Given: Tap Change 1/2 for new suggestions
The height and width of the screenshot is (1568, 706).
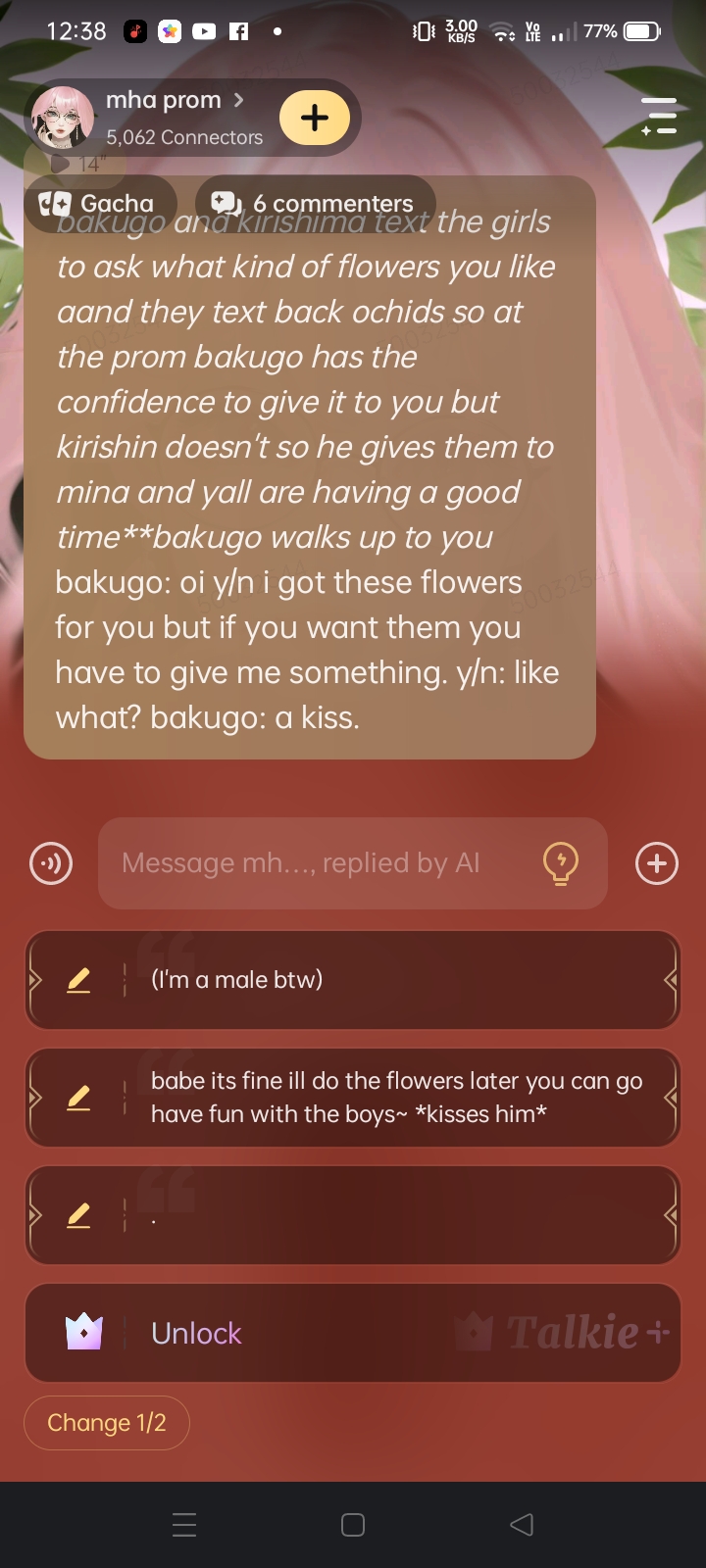Looking at the screenshot, I should point(107,1423).
